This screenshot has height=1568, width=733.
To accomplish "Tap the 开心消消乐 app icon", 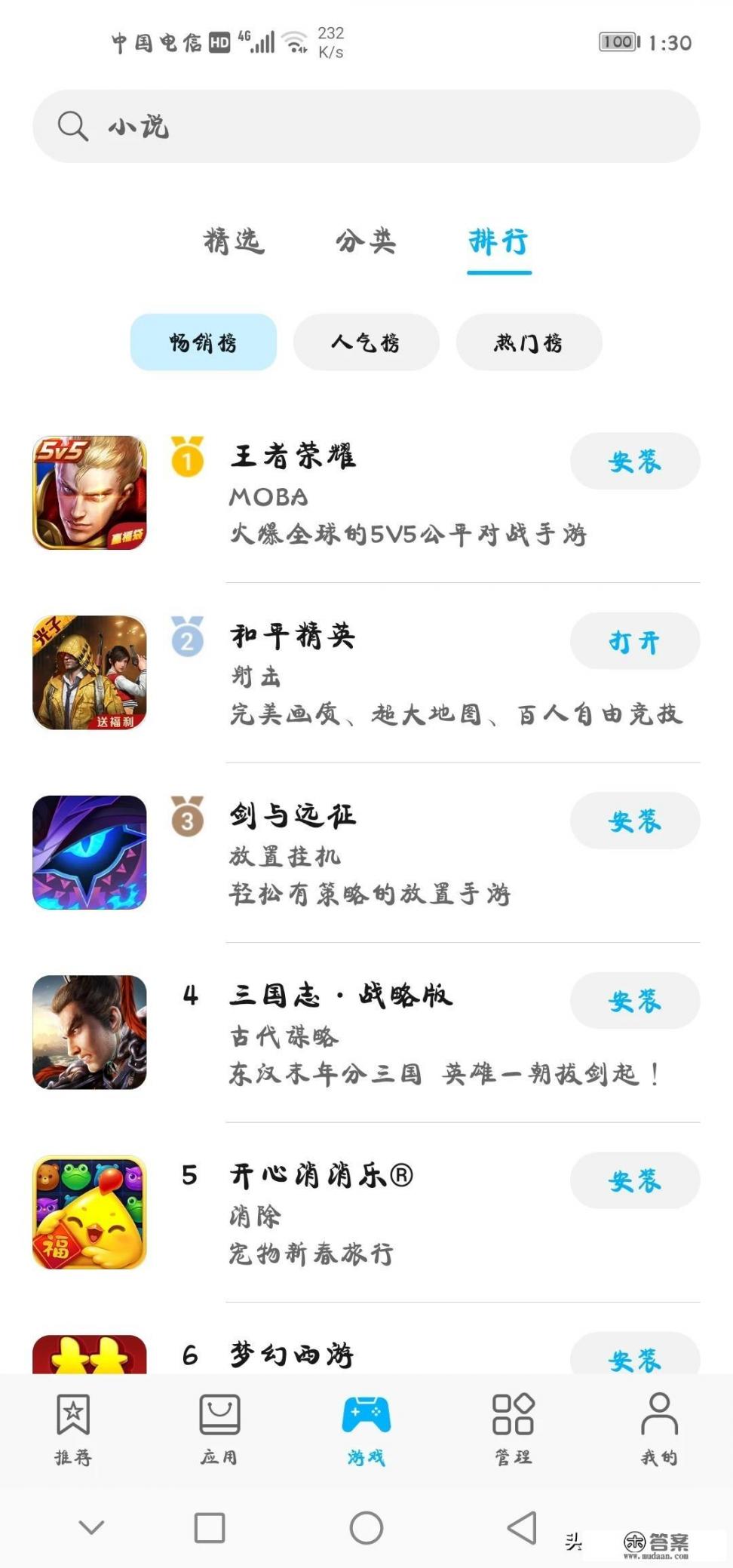I will 88,1212.
